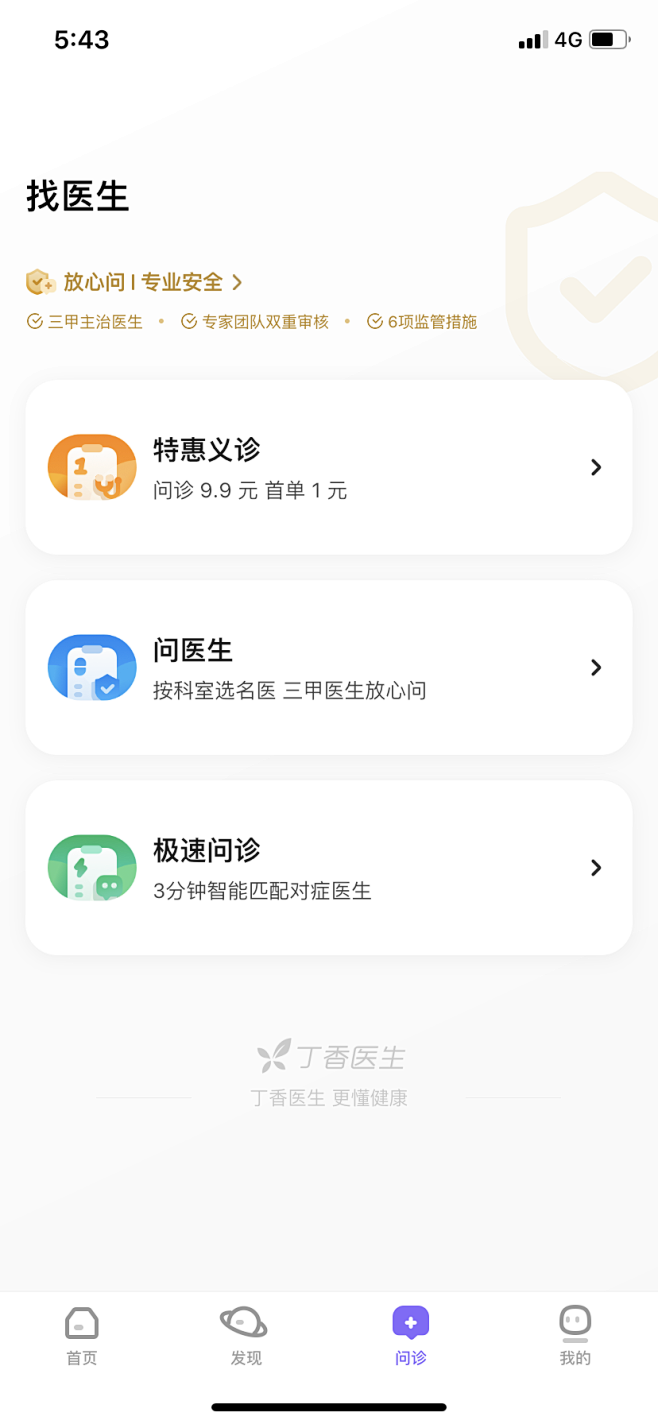Screen dimensions: 658x1424
Task: Open the 放心问 专业安全 link
Action: 135,282
